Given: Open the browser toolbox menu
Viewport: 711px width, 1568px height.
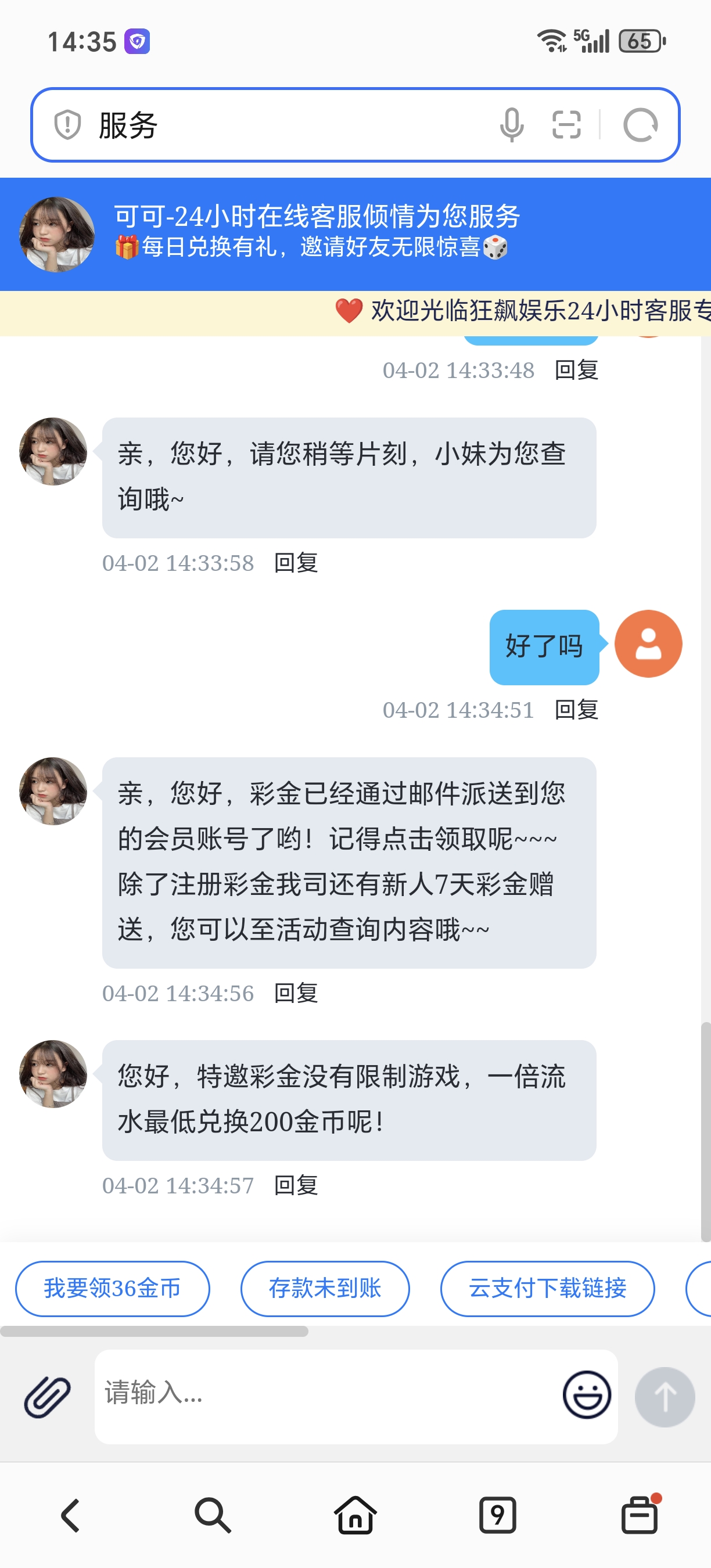Looking at the screenshot, I should 640,1515.
